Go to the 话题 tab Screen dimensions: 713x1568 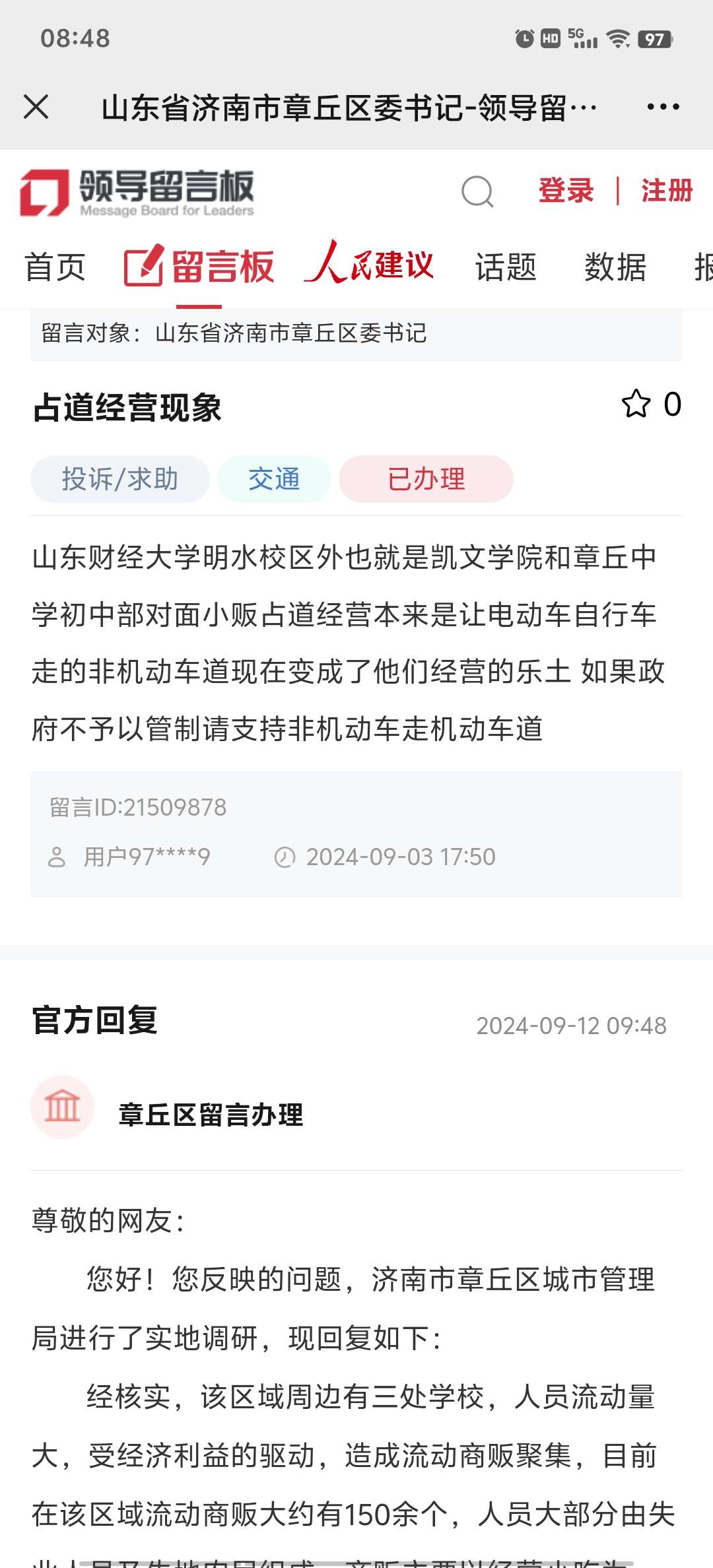click(506, 267)
